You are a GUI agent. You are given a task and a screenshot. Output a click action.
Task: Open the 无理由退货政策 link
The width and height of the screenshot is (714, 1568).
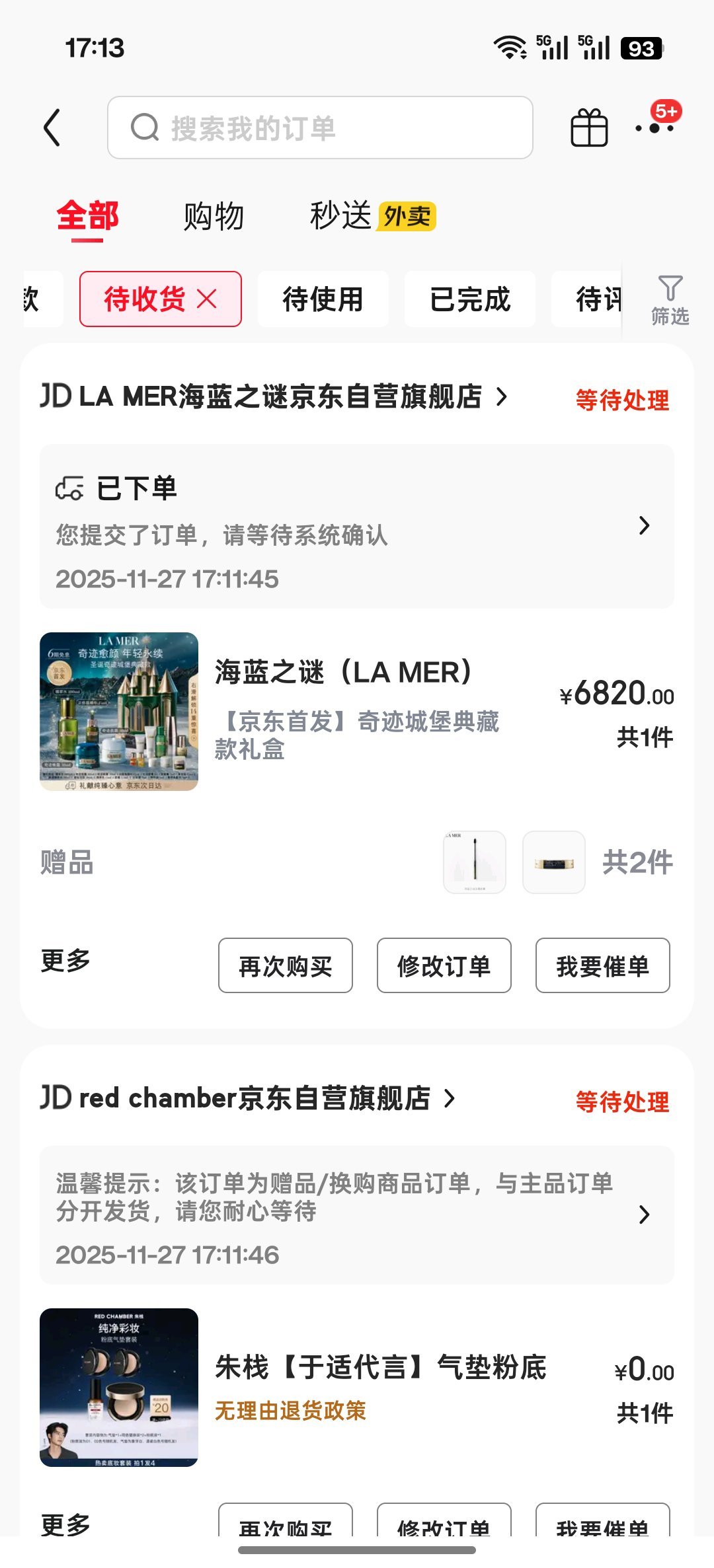(291, 1405)
